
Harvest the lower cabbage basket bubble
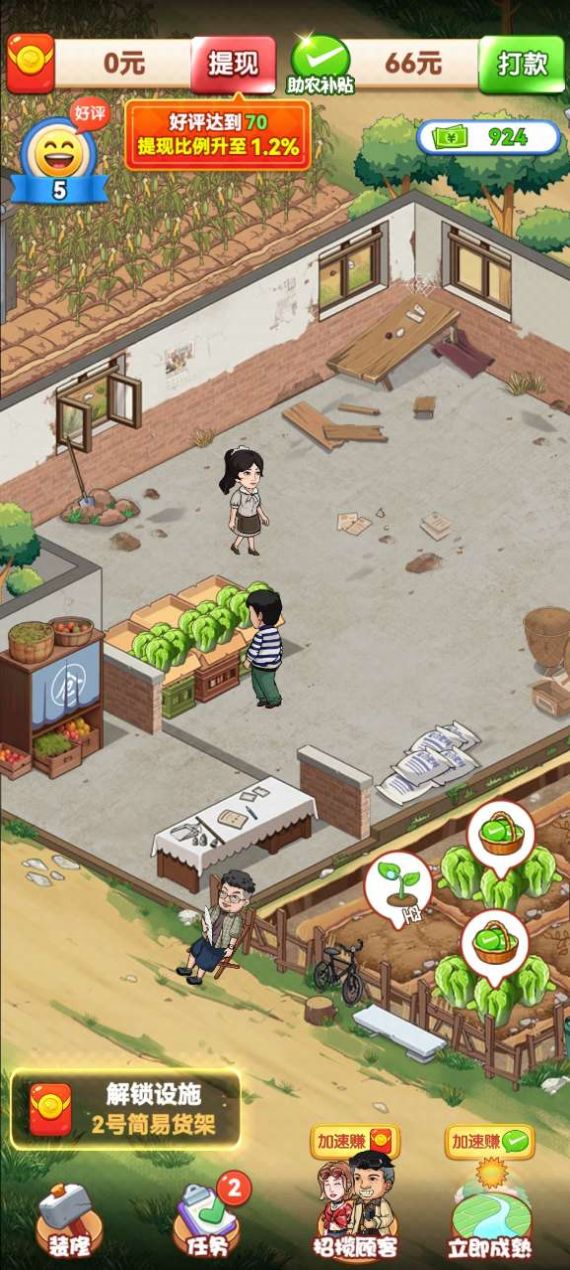click(494, 941)
